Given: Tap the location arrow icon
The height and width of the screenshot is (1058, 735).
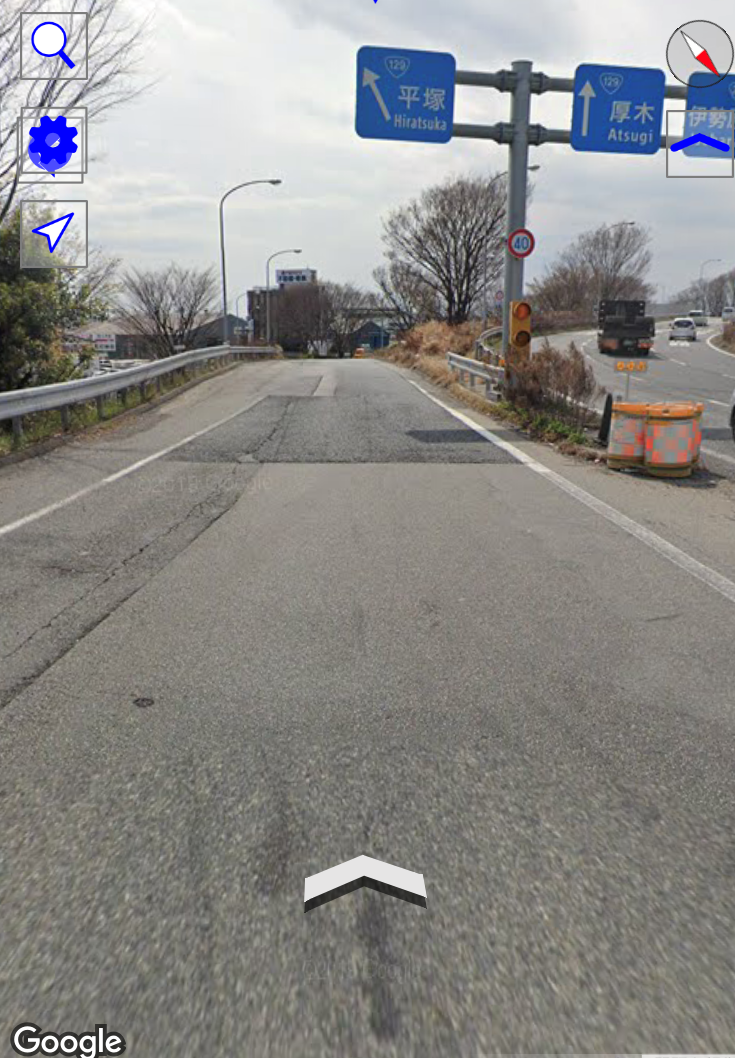Looking at the screenshot, I should 53,233.
